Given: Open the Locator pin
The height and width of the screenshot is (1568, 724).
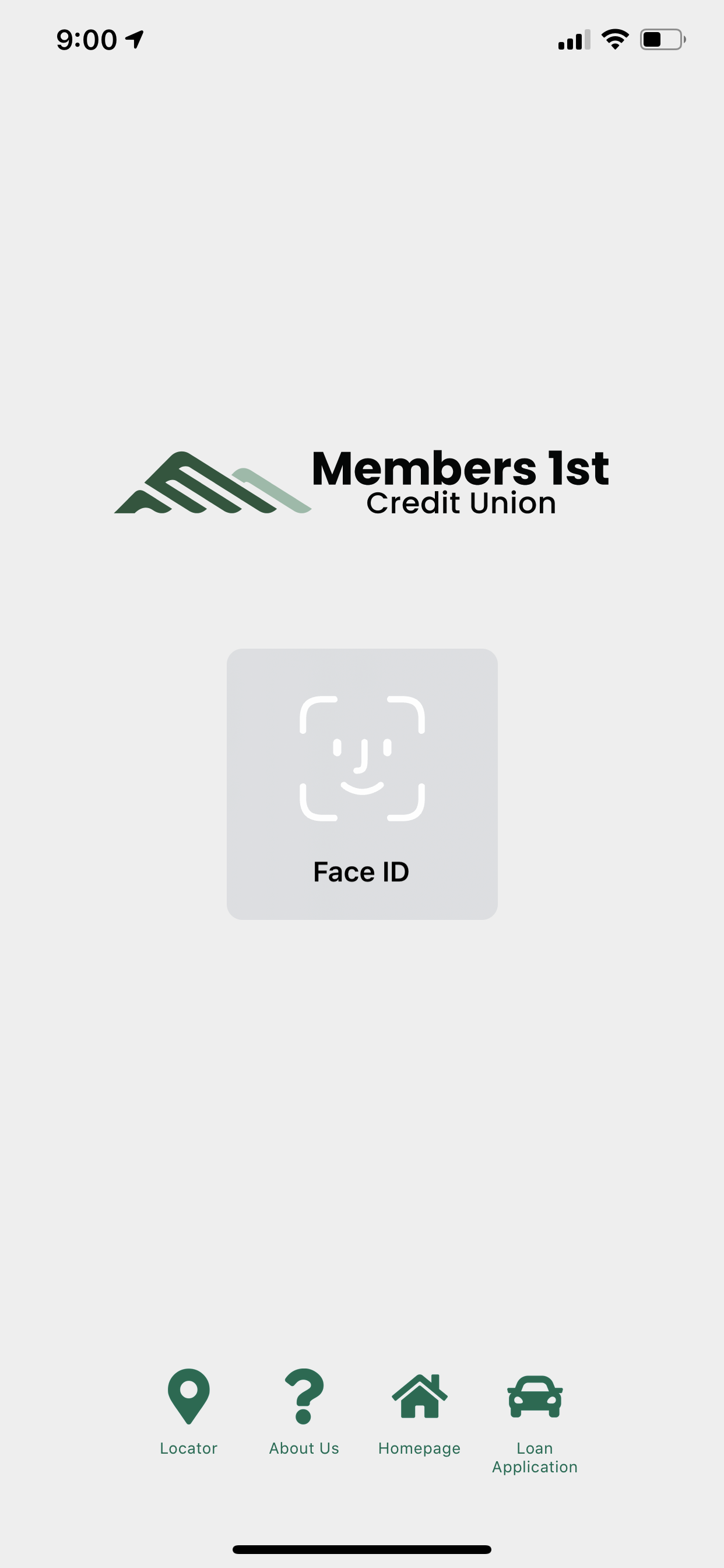Looking at the screenshot, I should pyautogui.click(x=189, y=1412).
